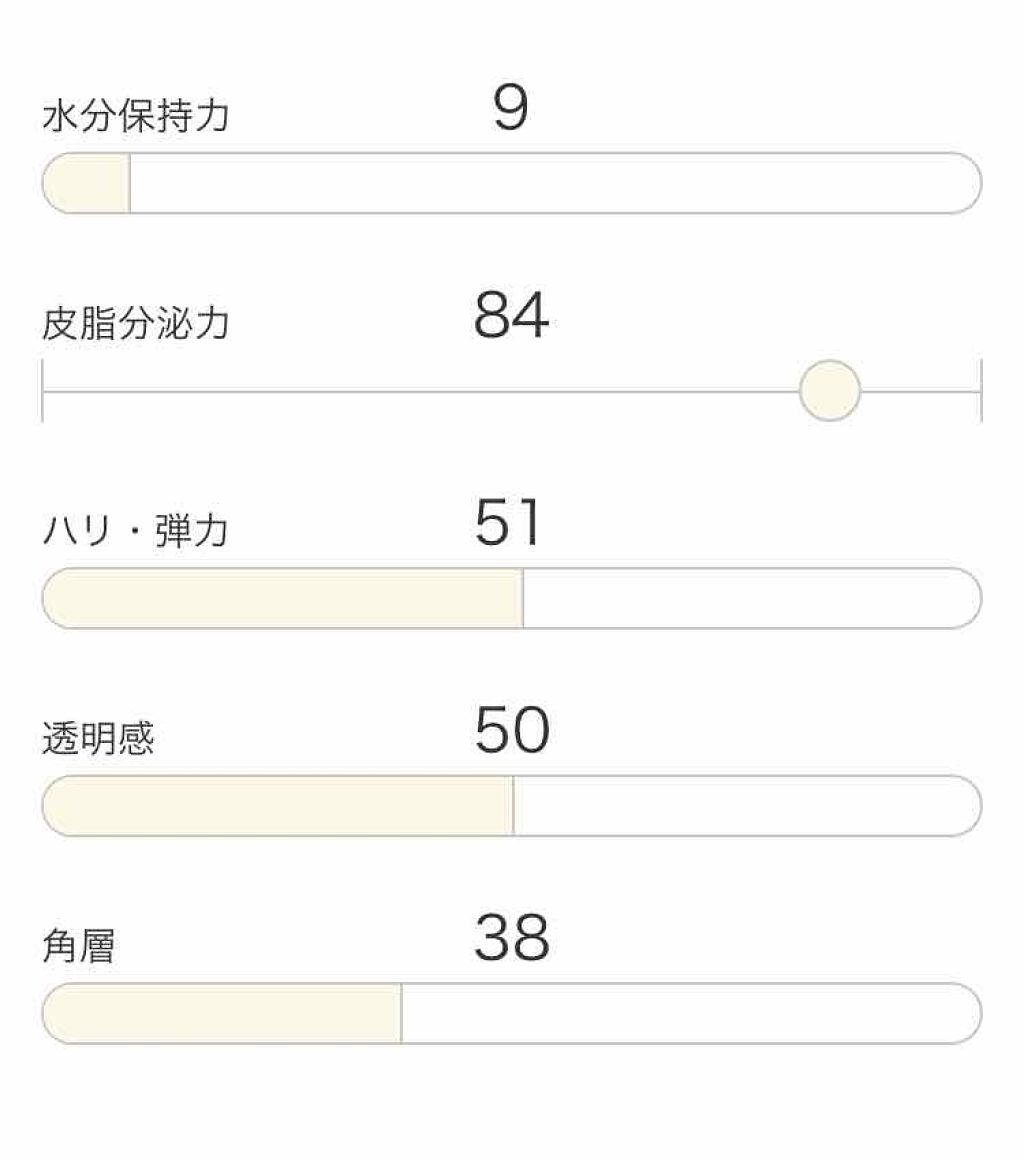
Task: Click the ハリ・弾力 progress bar
Action: 512,597
